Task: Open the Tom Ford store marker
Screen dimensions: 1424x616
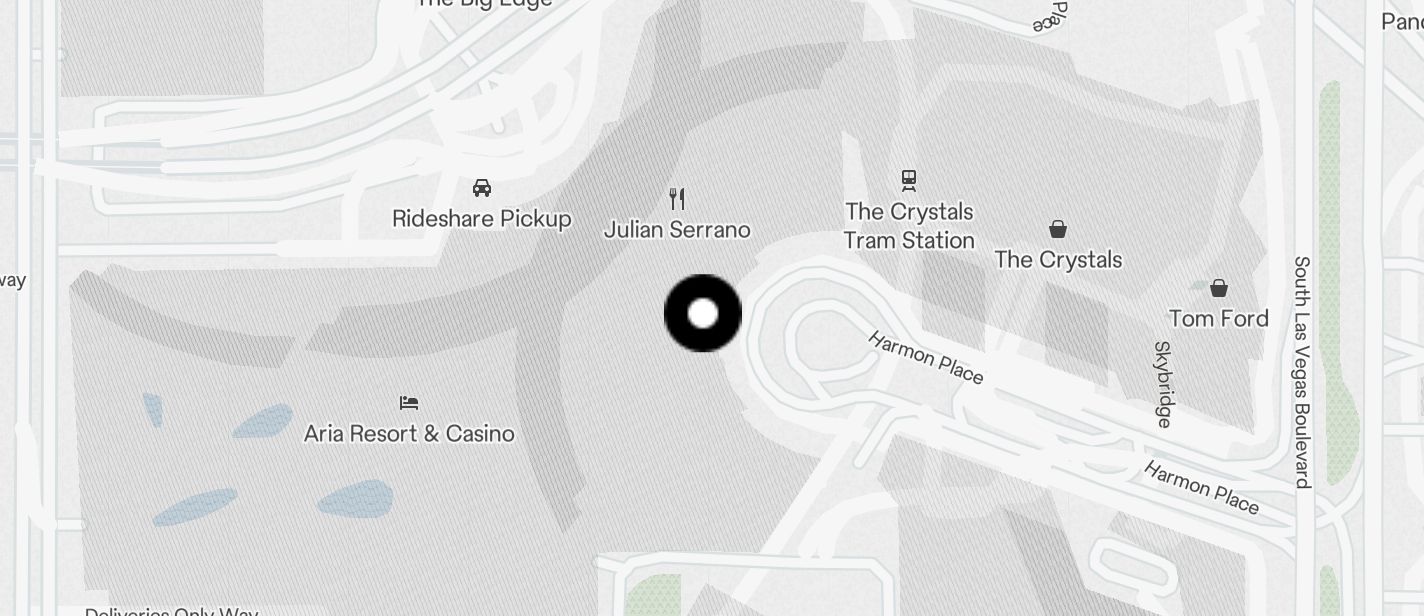Action: (1219, 289)
